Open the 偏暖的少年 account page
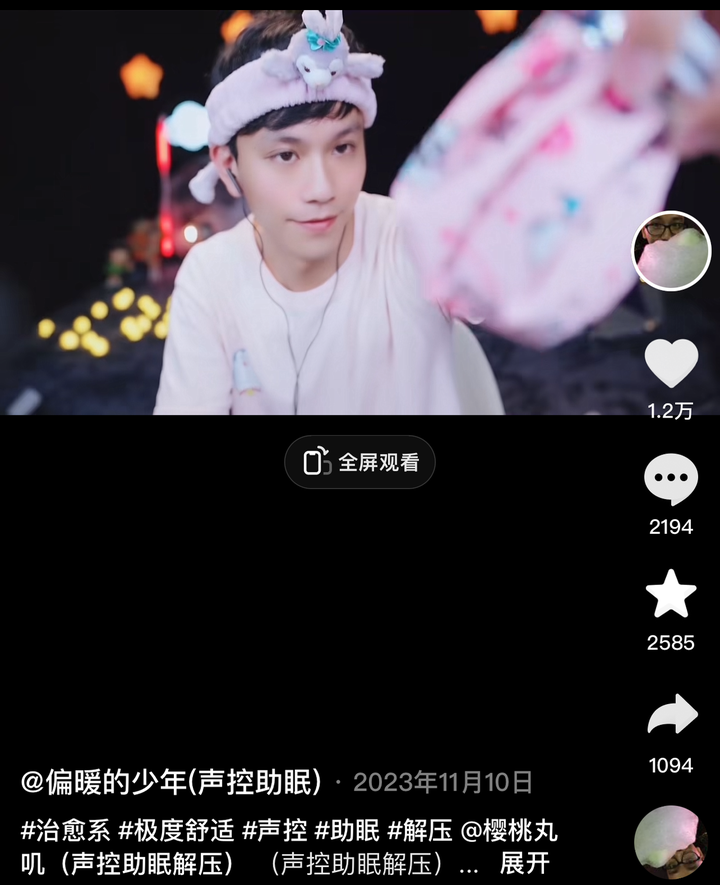Viewport: 720px width, 885px height. (x=172, y=782)
